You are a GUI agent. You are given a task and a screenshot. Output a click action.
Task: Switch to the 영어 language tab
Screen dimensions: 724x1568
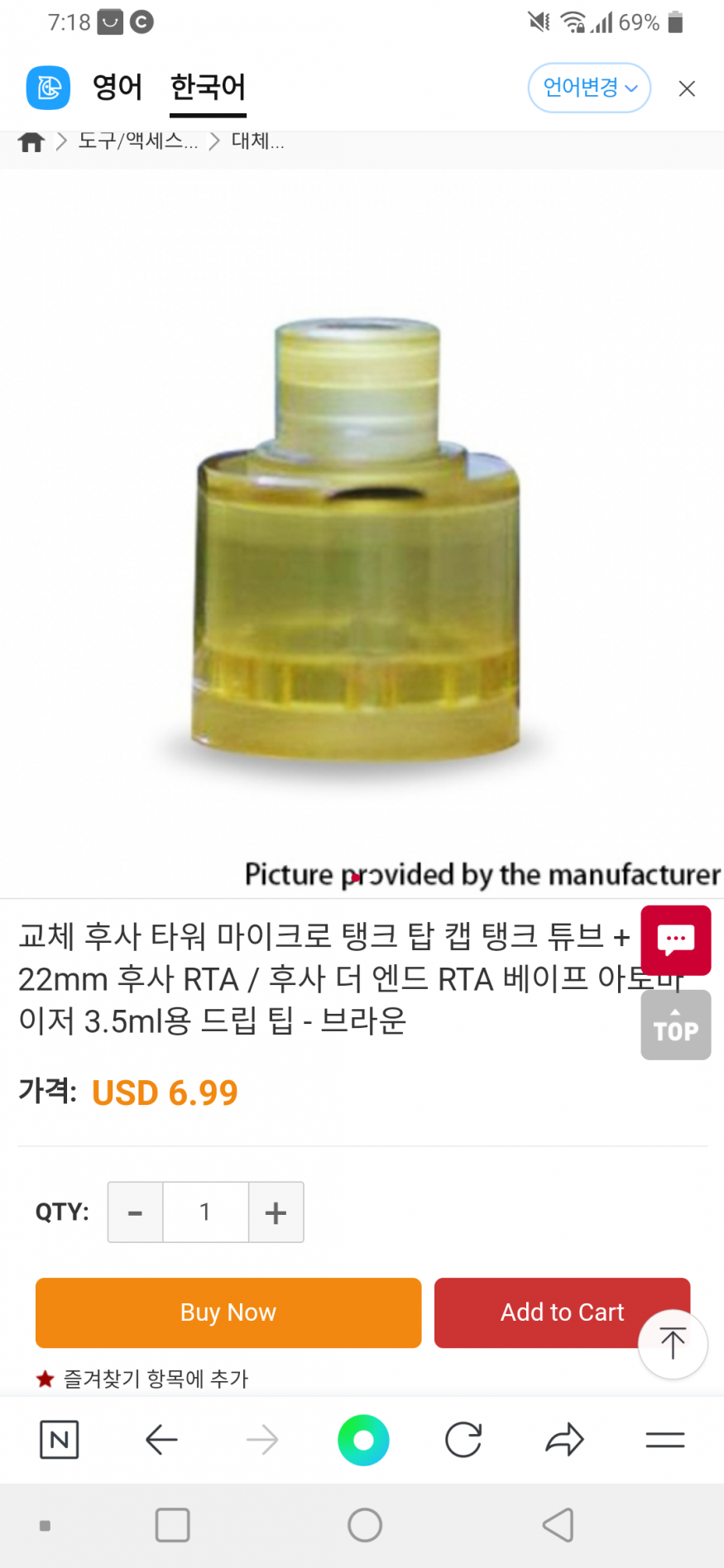tap(117, 87)
